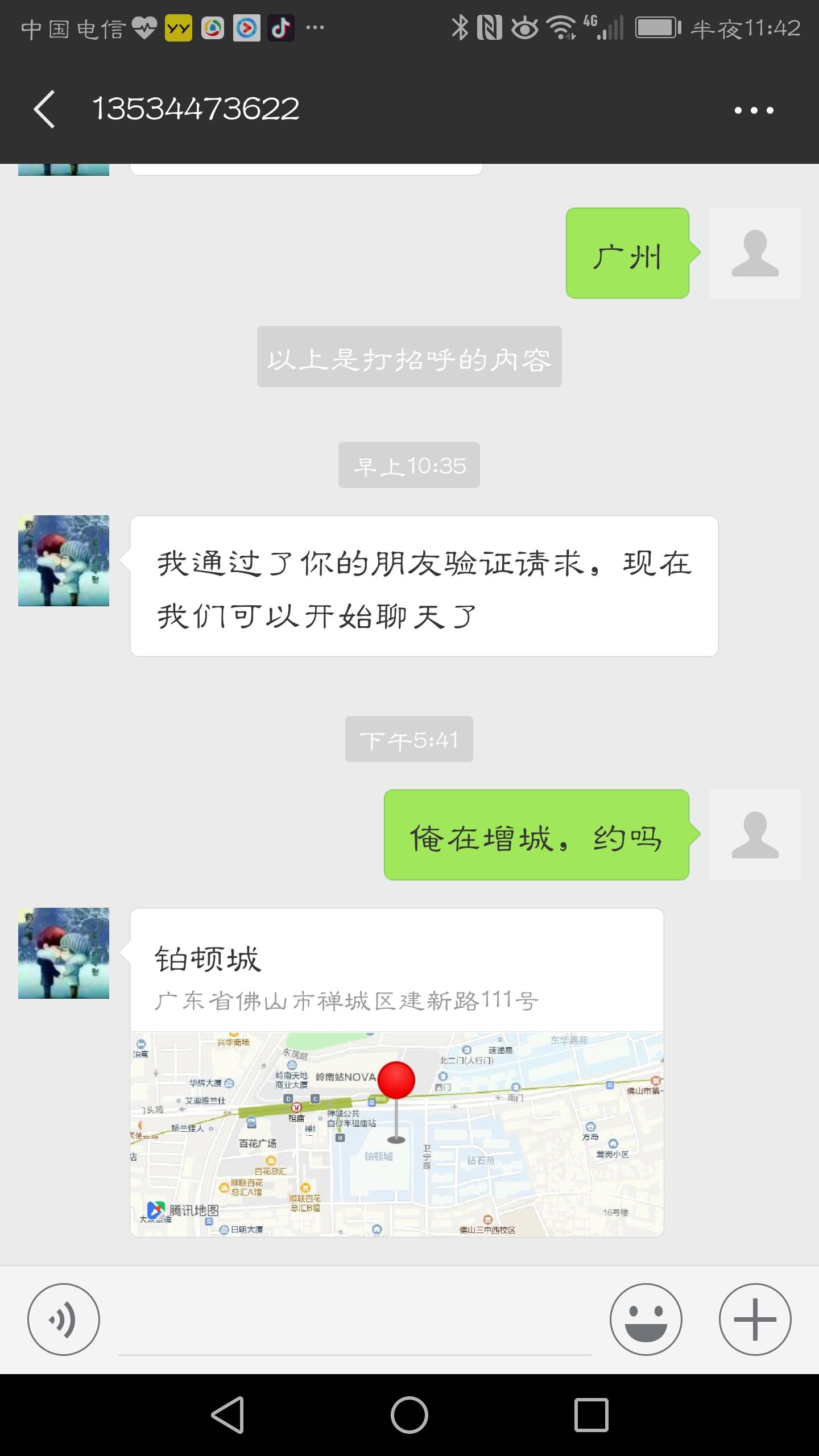Tap your own gray profile avatar
This screenshot has height=1456, width=819.
754,253
